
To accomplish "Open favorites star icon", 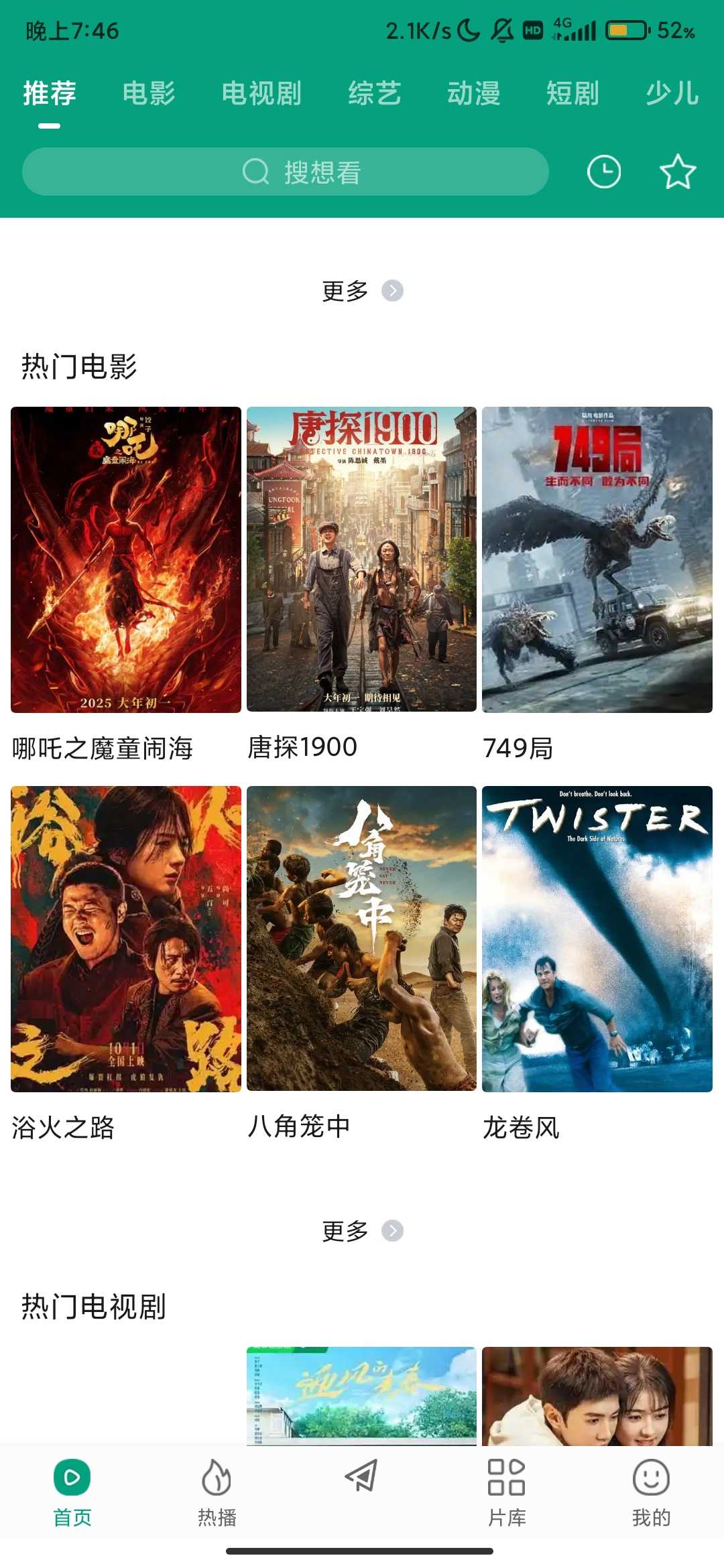I will click(x=678, y=172).
